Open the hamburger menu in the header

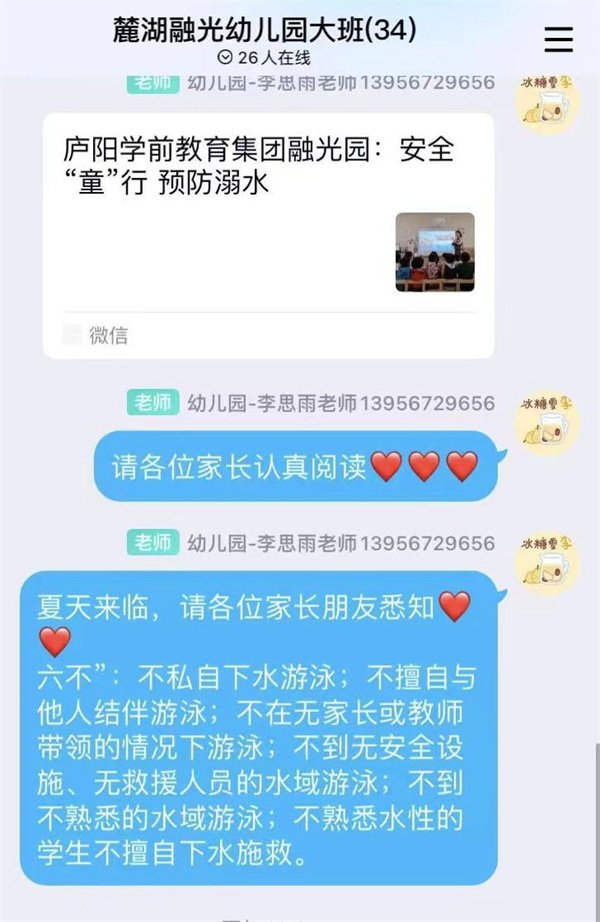(558, 39)
